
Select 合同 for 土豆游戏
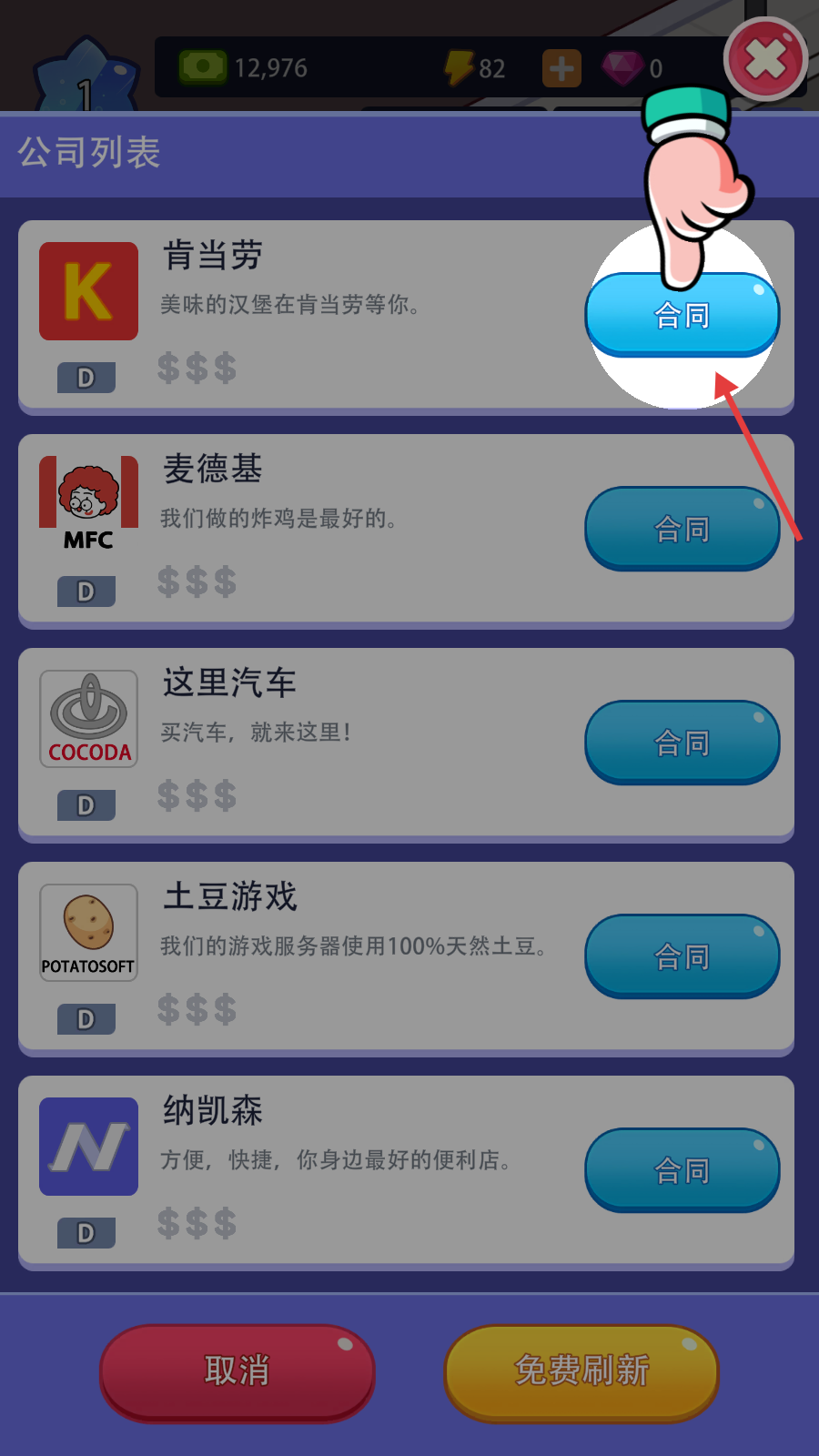tap(682, 956)
